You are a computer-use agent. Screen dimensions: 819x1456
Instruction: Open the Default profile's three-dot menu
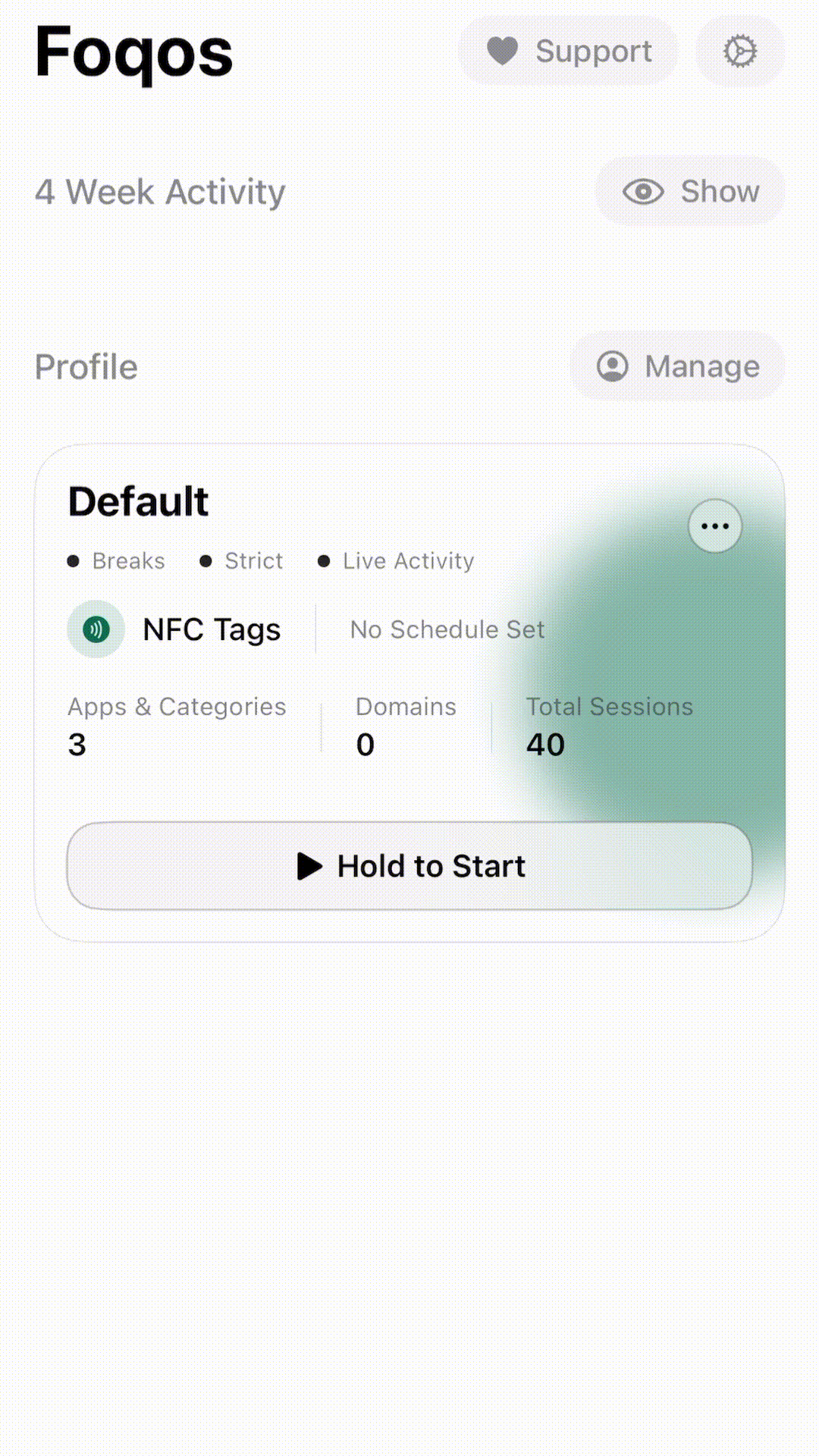pos(714,526)
